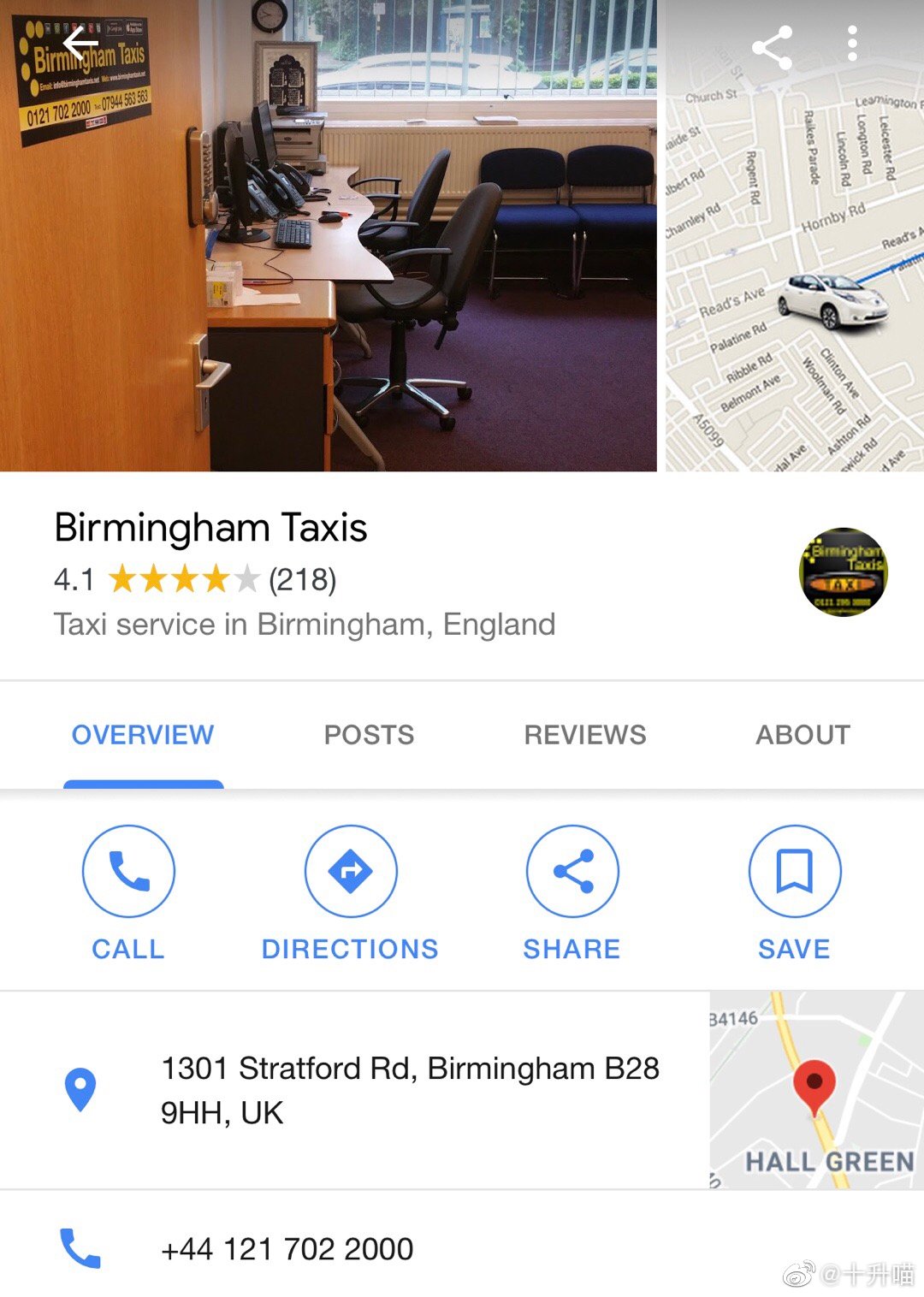Screen dimensions: 924x1297
Task: Switch to the About tab
Action: pyautogui.click(x=803, y=735)
